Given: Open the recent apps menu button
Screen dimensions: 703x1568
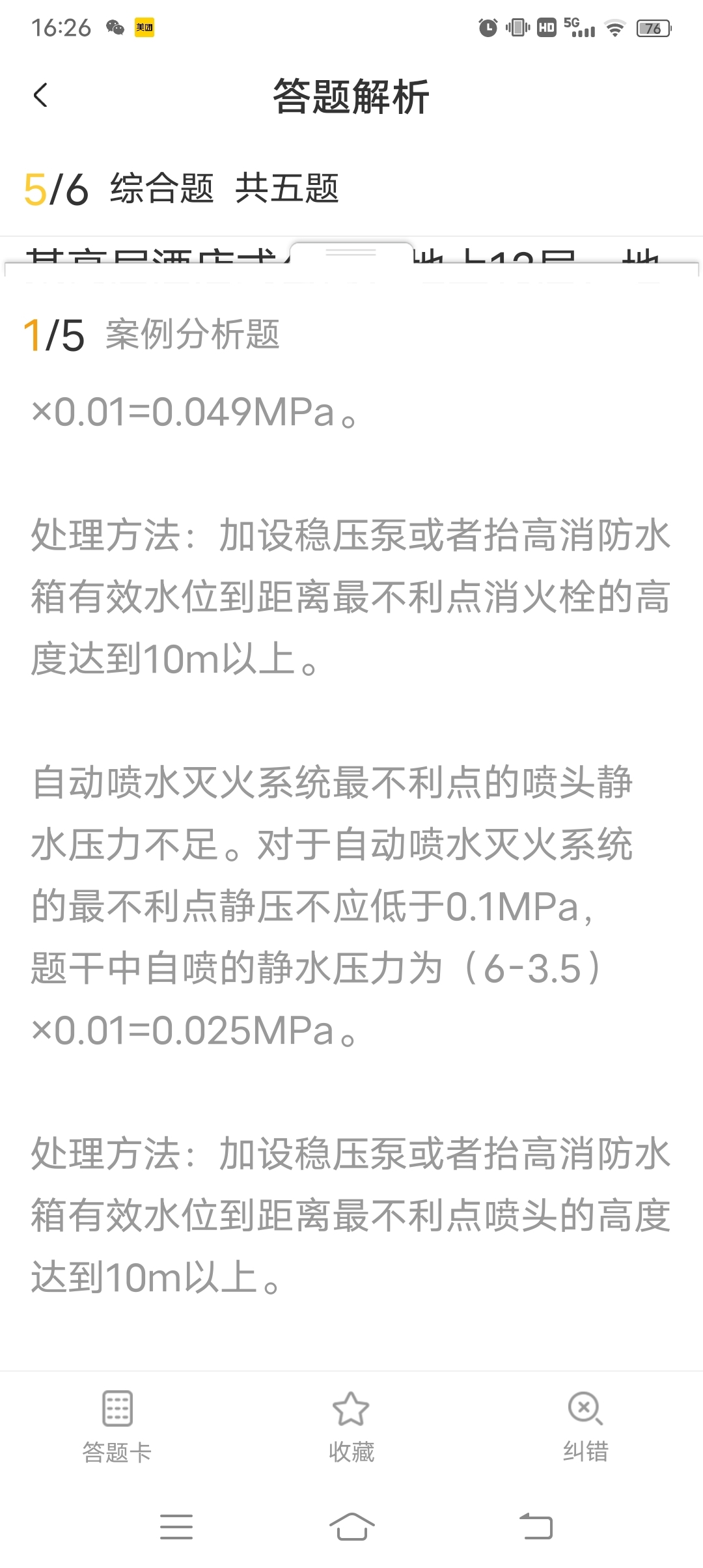Looking at the screenshot, I should pos(176,1527).
